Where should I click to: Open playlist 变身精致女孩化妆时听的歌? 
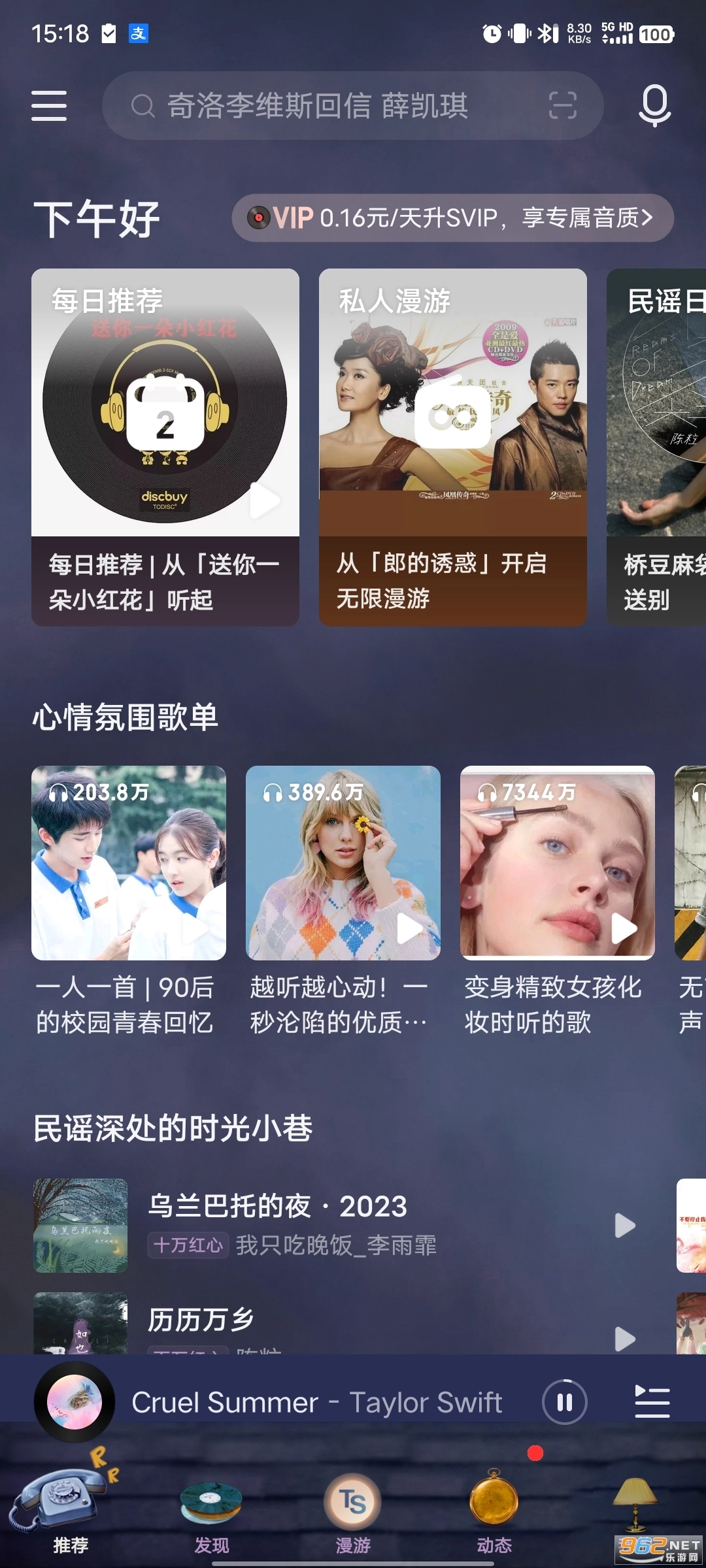[558, 902]
